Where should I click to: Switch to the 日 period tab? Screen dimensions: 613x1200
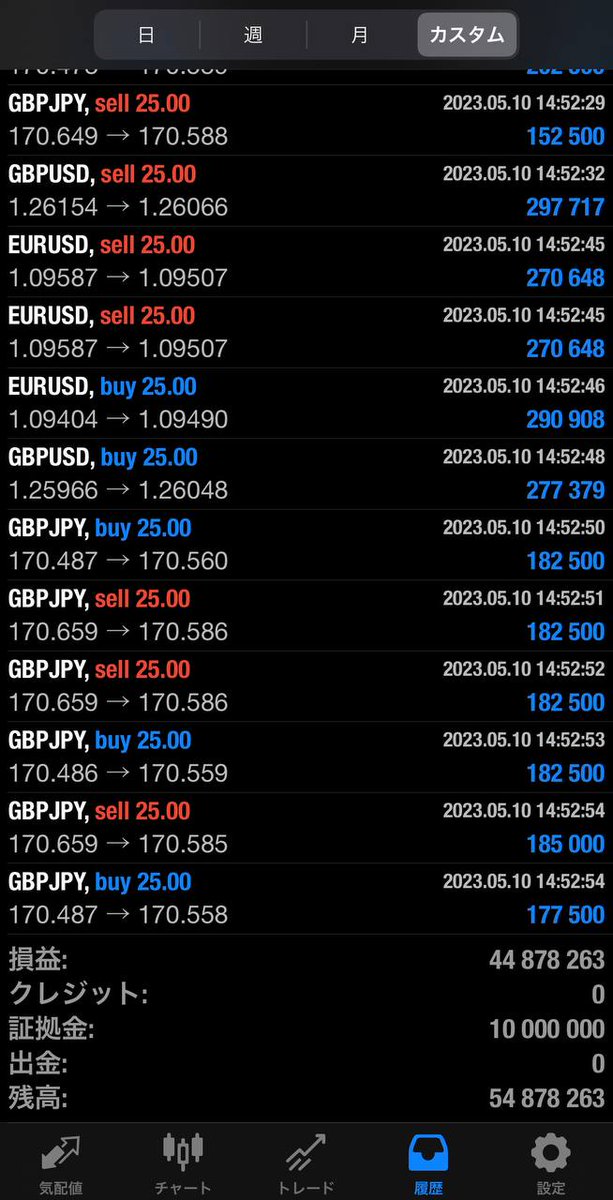pos(147,35)
